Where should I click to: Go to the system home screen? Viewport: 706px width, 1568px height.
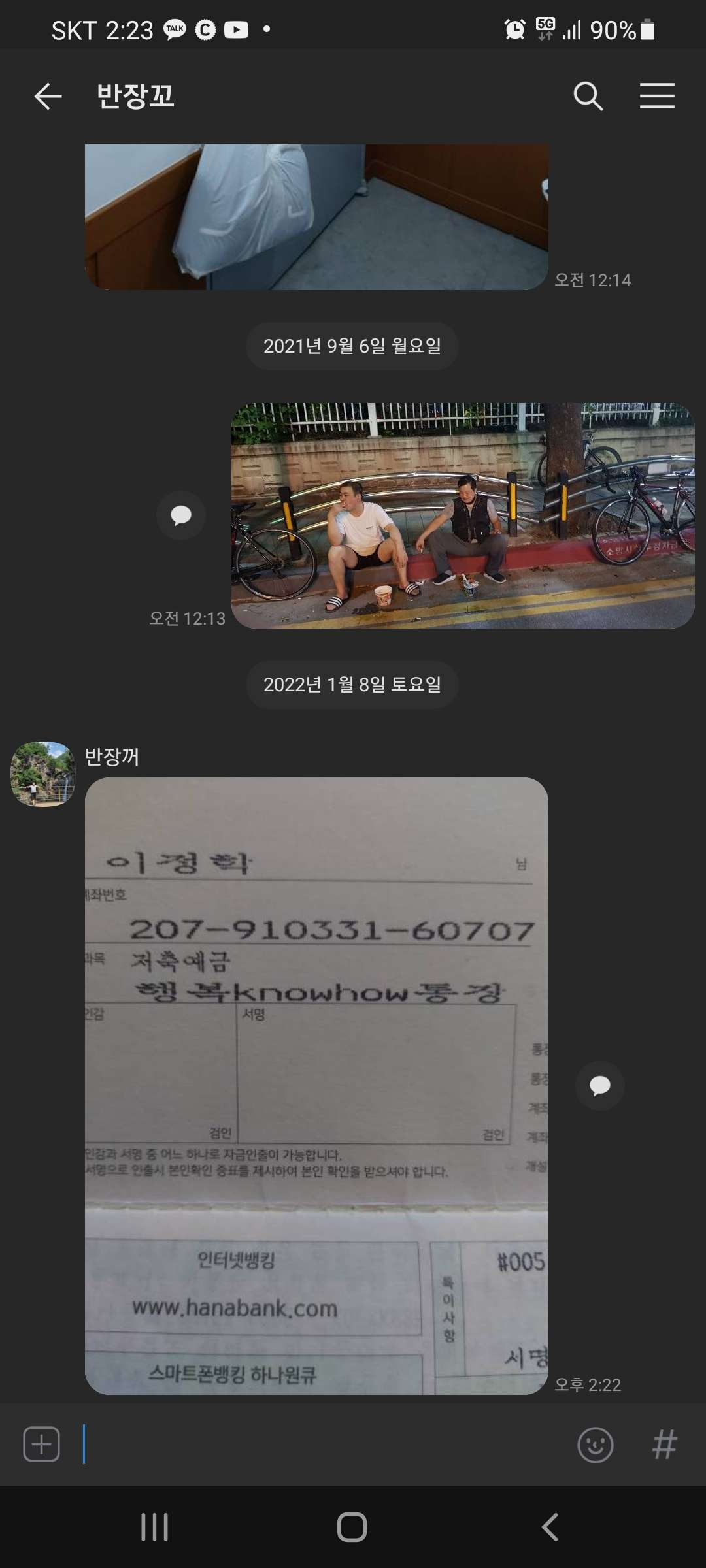coord(352,1527)
